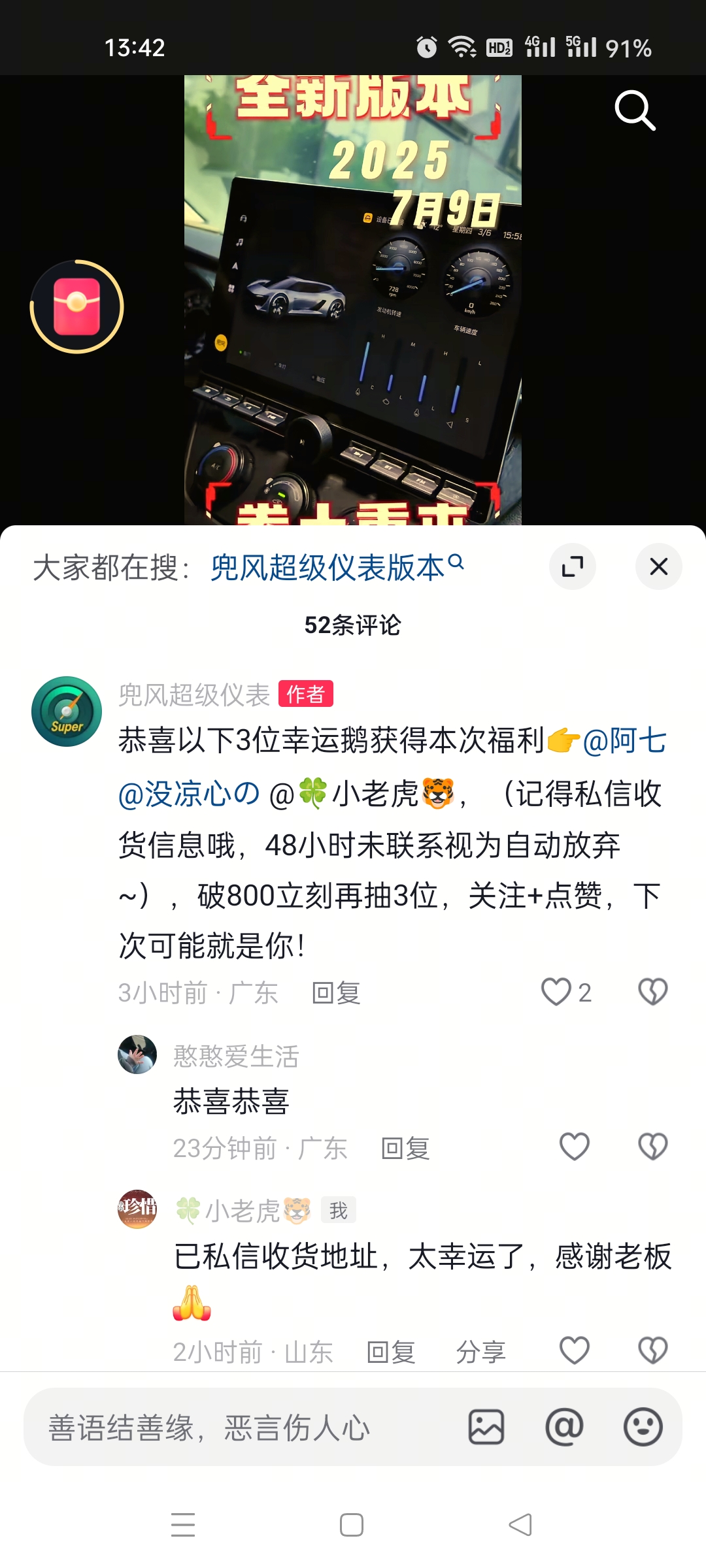Dislike 憨憨爱生活's comment
Screen dimensions: 706x1568
click(x=652, y=1147)
